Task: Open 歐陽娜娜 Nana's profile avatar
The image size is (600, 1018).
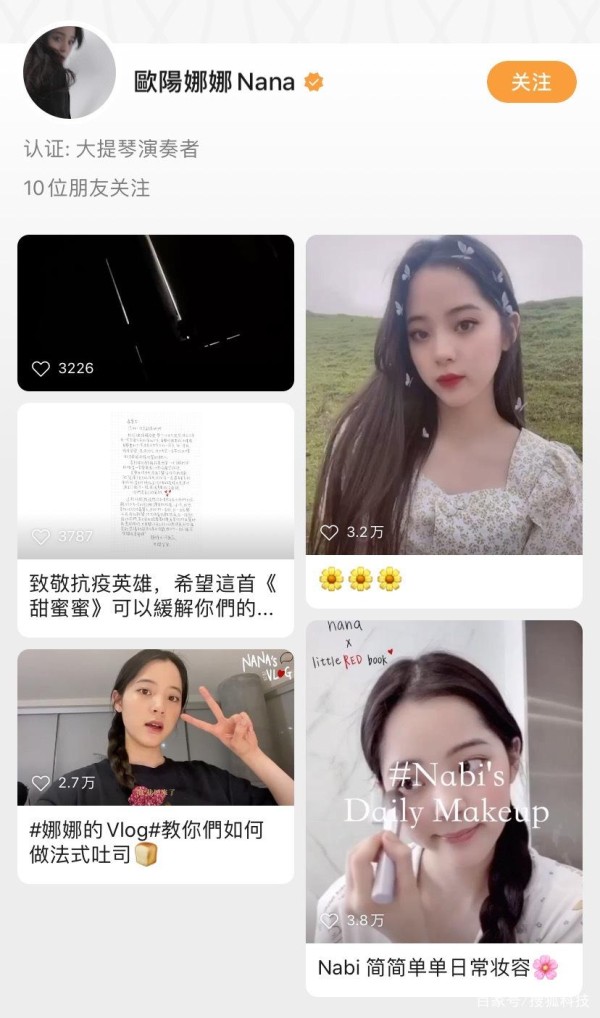Action: [69, 72]
